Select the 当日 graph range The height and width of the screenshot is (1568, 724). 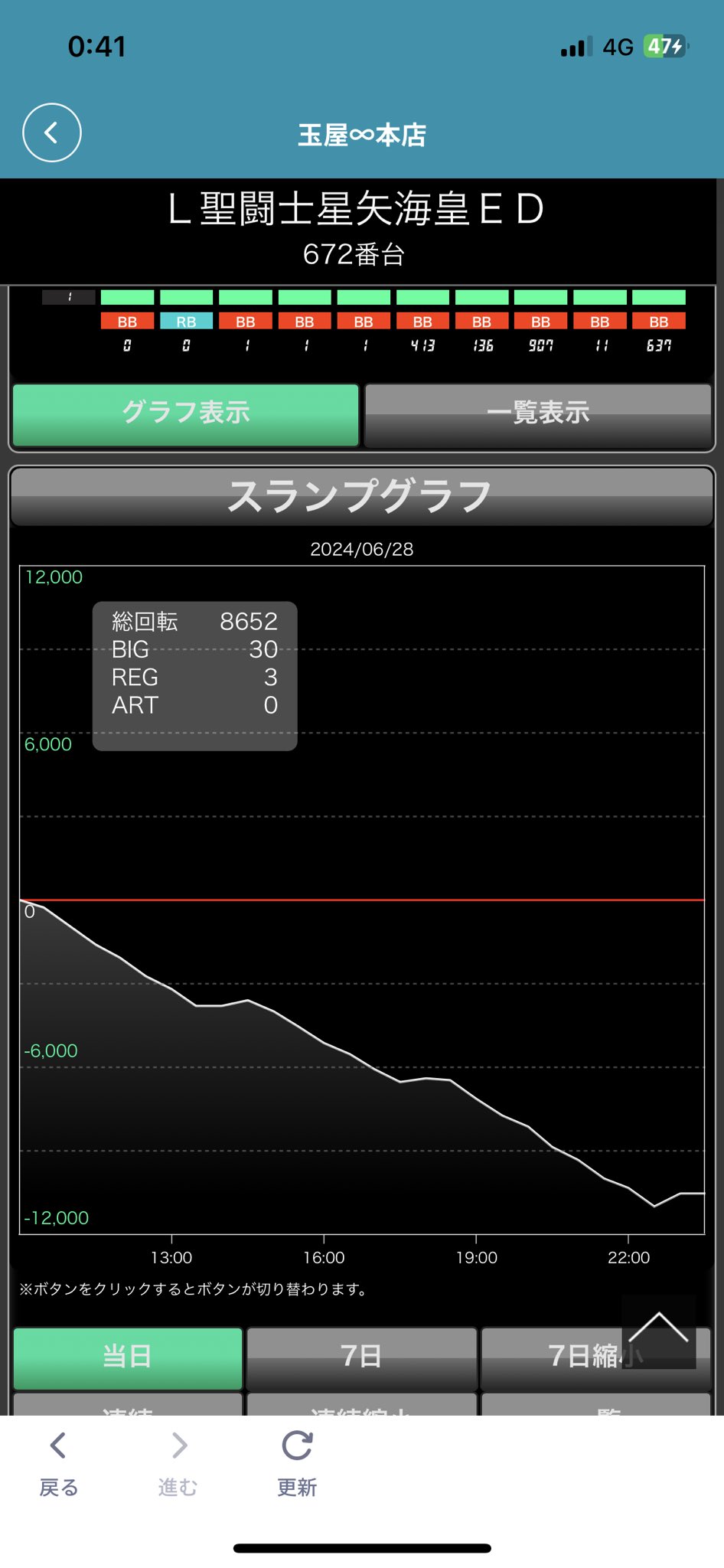pos(128,1357)
